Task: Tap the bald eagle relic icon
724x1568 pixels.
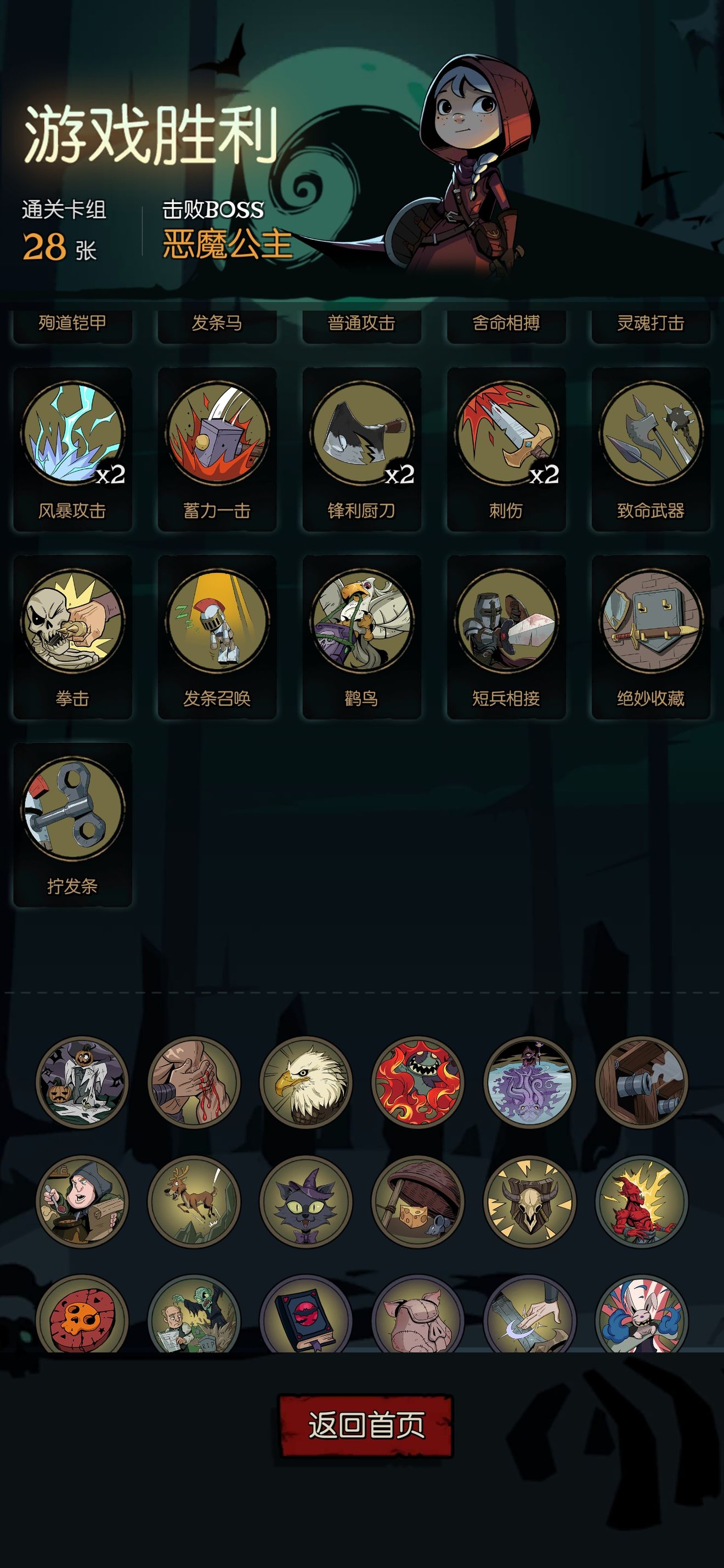Action: [x=306, y=1082]
